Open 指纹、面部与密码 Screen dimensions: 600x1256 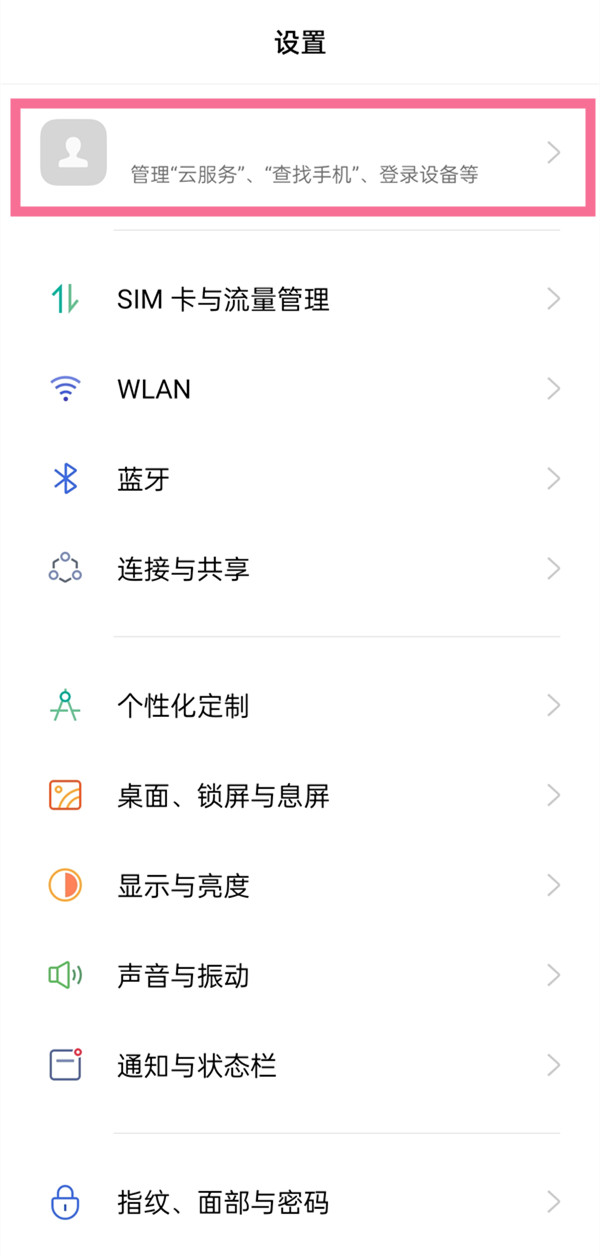click(x=300, y=1202)
